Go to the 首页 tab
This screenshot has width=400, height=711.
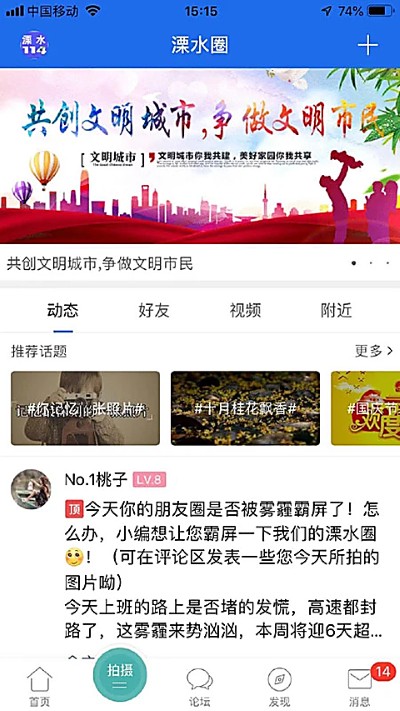(39, 687)
